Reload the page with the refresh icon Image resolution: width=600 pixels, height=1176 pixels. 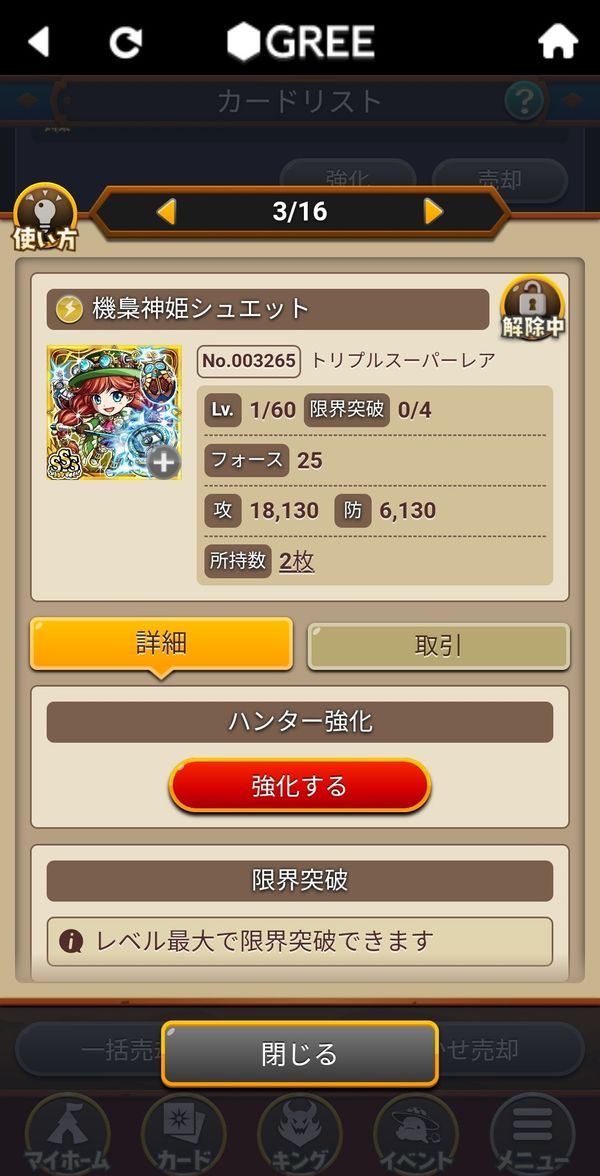125,42
